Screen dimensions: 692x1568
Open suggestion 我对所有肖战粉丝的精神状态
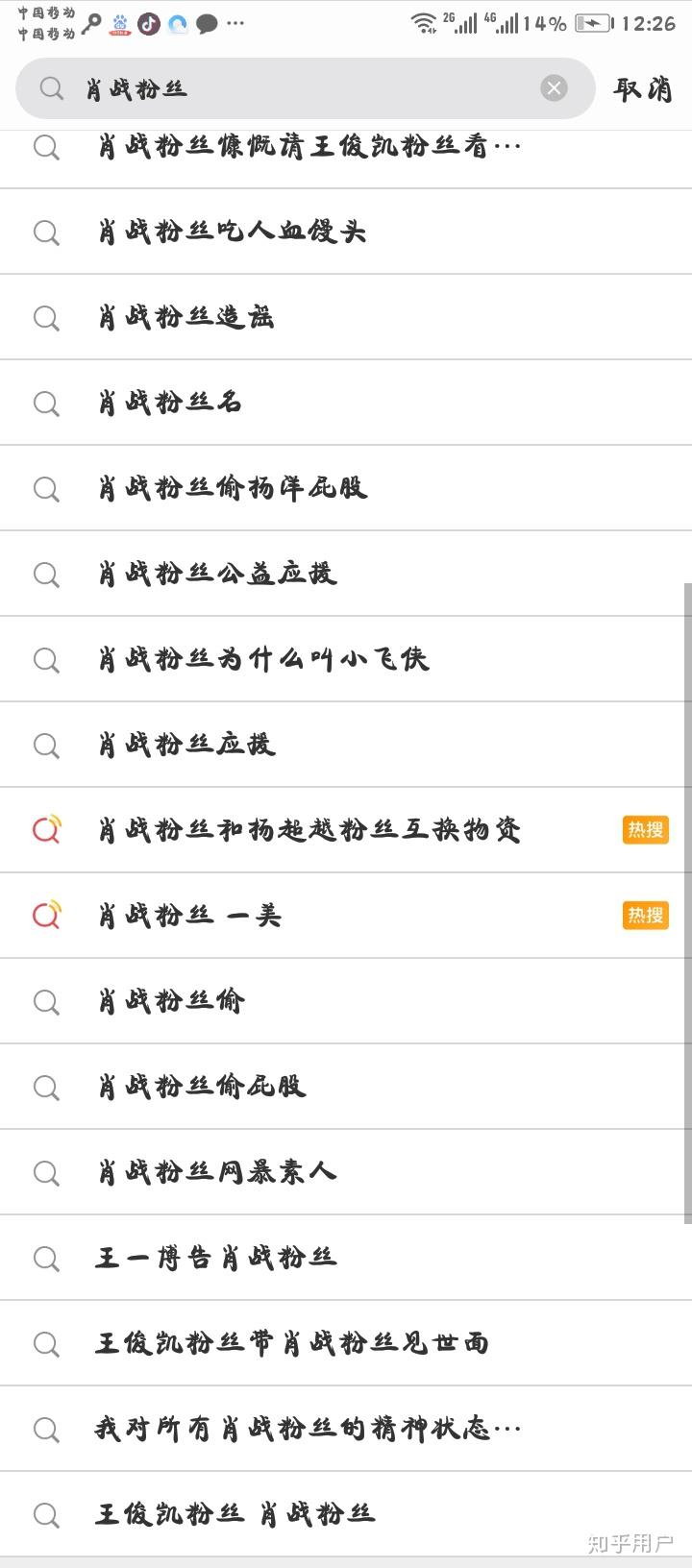(x=308, y=1429)
